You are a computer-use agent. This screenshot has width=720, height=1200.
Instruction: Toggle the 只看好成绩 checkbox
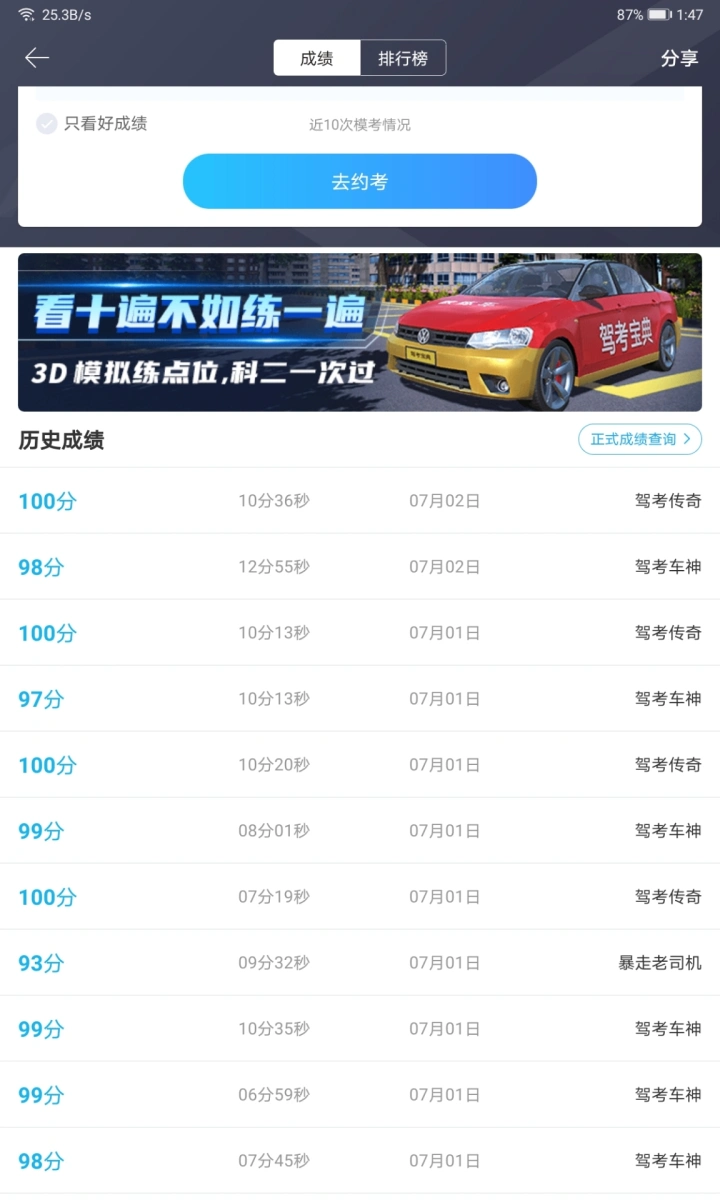point(47,124)
